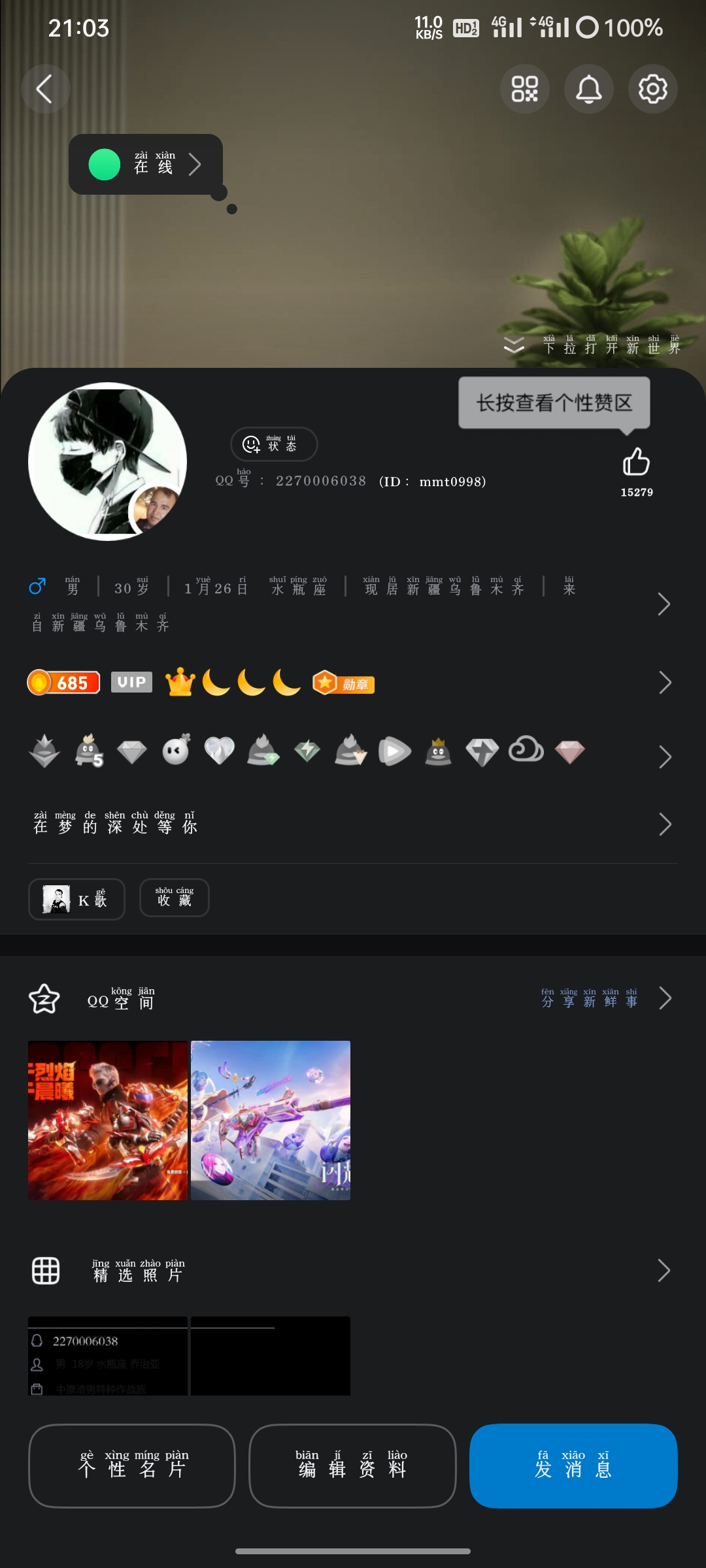Go back using the top-left arrow

(44, 89)
